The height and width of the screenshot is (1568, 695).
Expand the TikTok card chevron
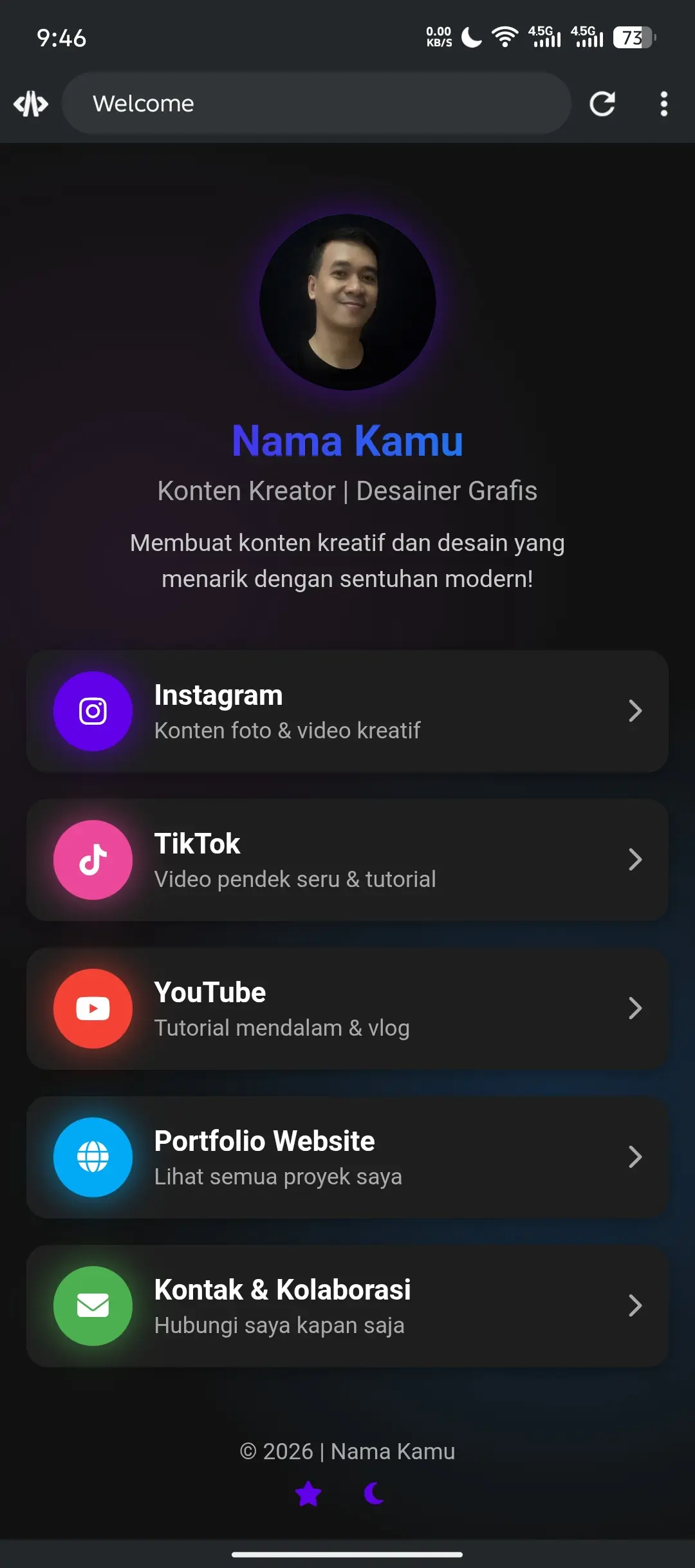click(636, 859)
